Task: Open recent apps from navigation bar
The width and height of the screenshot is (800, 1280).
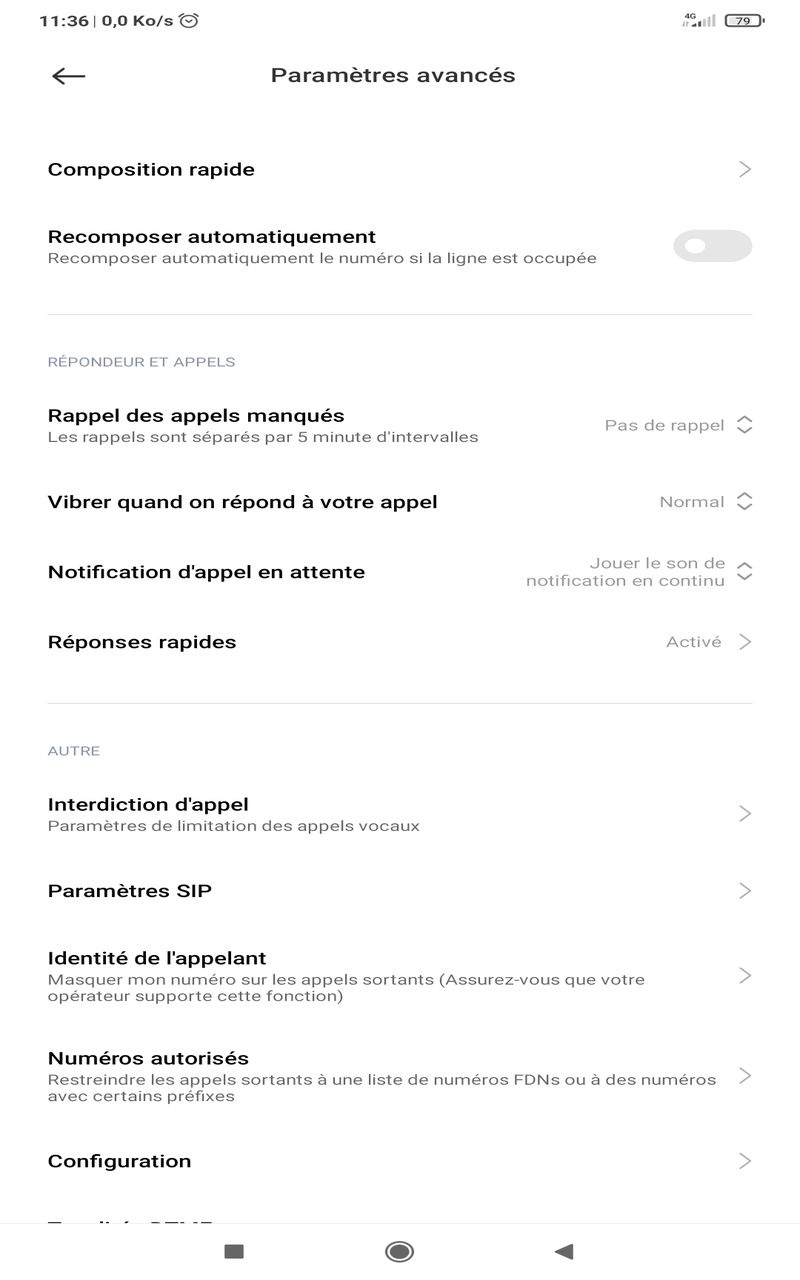Action: [234, 1251]
